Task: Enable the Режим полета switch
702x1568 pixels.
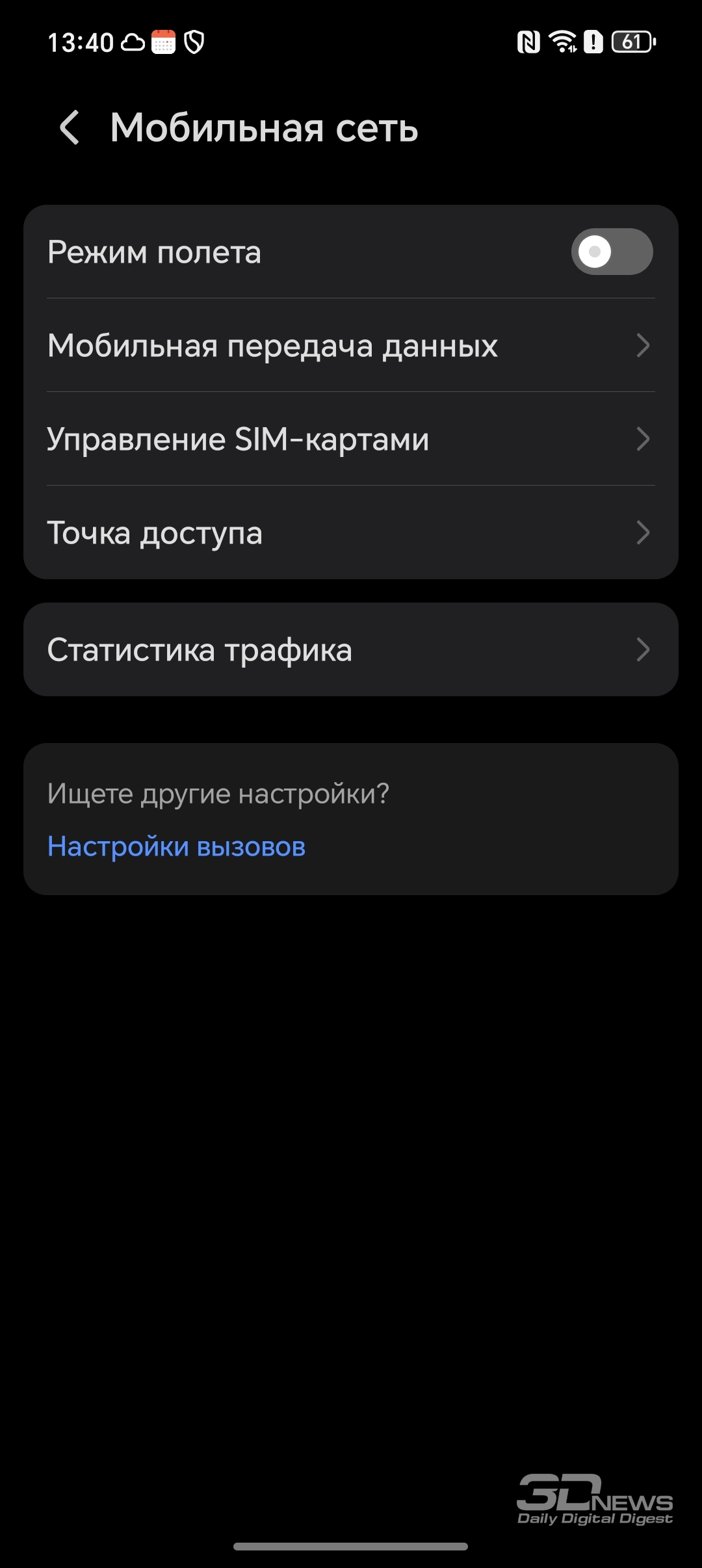Action: click(612, 252)
